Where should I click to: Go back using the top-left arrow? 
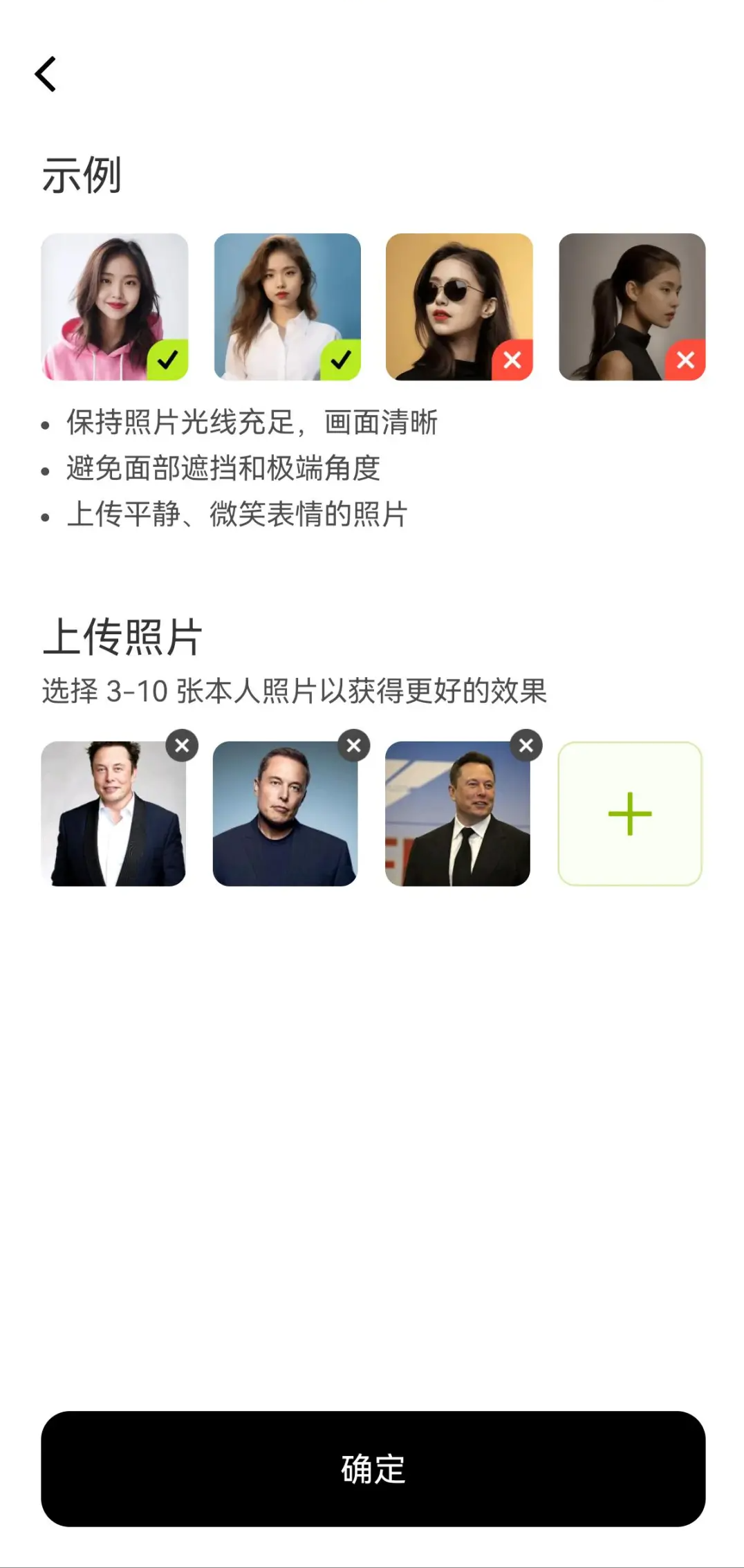point(46,74)
